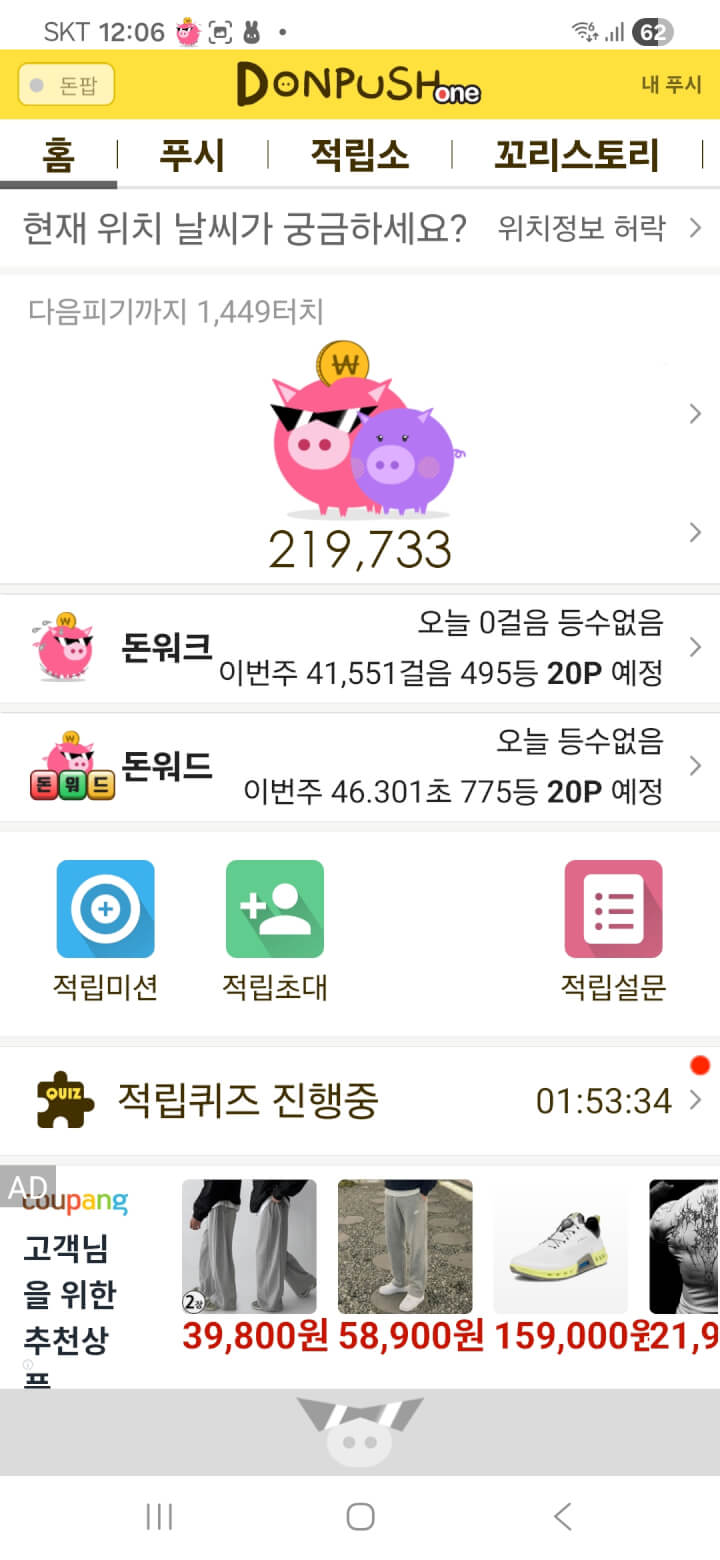The height and width of the screenshot is (1560, 720).
Task: Open recent apps from the navigation bar
Action: tap(159, 1517)
